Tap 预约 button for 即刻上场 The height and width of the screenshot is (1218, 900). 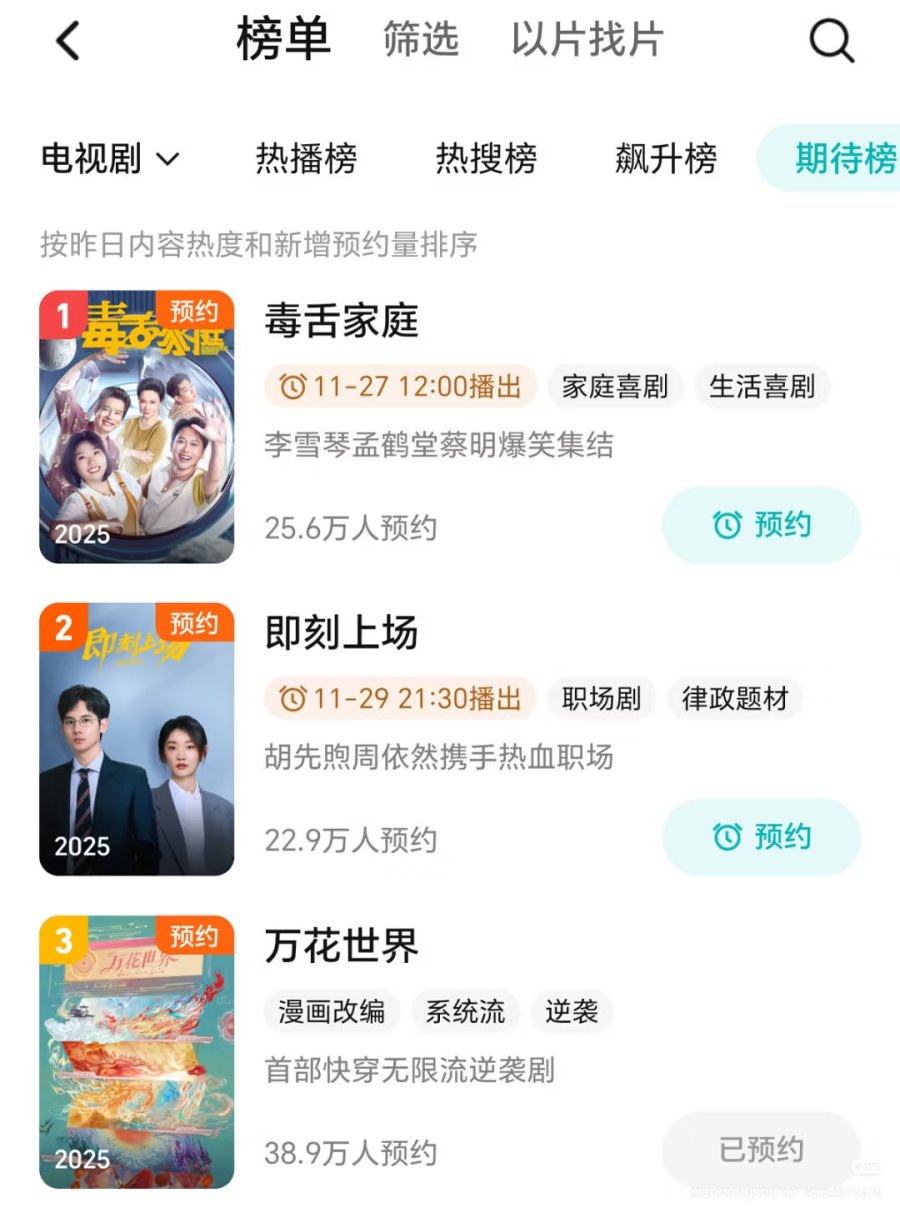coord(761,837)
